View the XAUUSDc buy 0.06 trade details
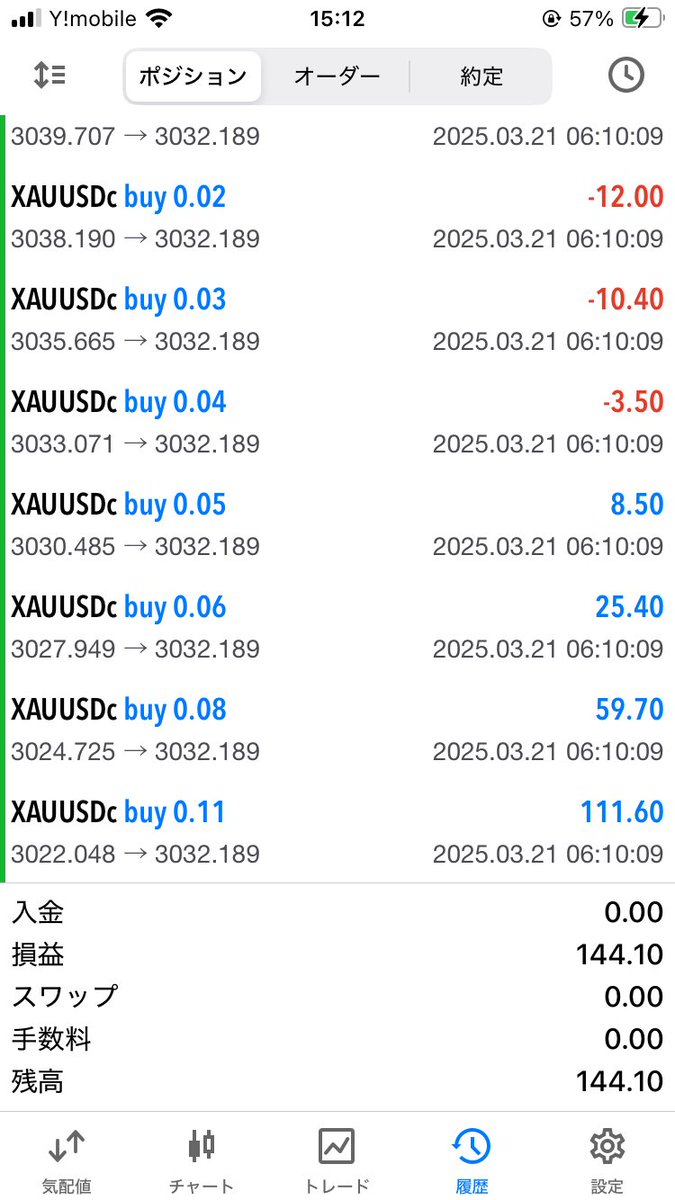This screenshot has height=1200, width=675. [x=337, y=627]
